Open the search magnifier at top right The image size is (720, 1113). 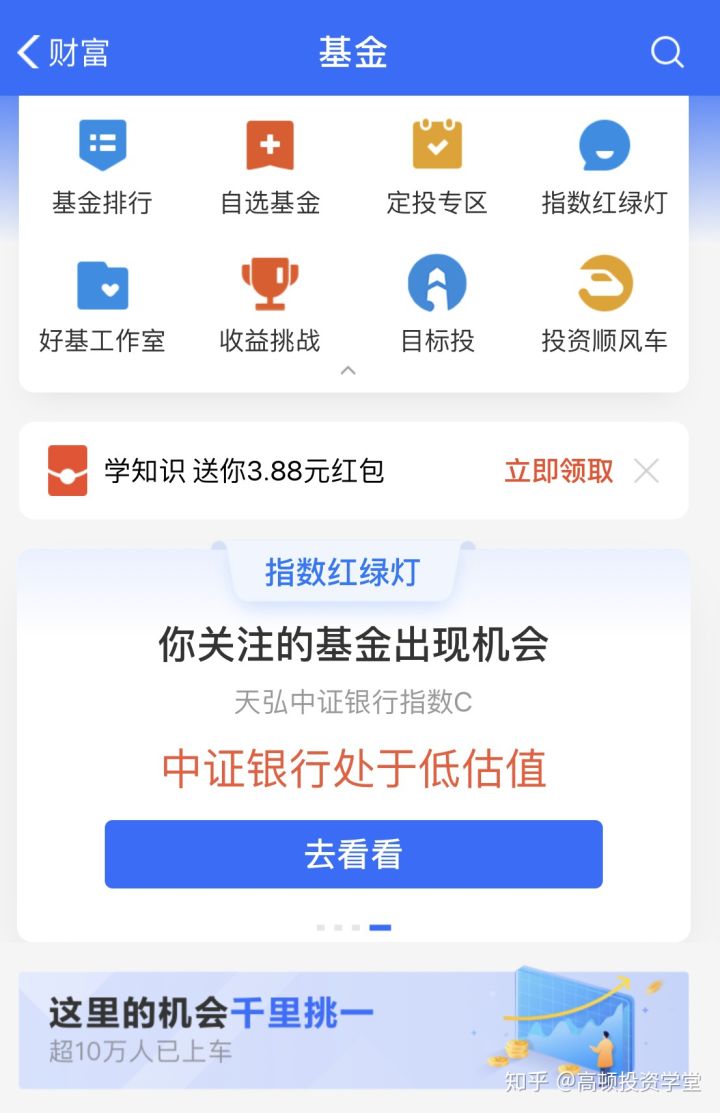(x=666, y=51)
